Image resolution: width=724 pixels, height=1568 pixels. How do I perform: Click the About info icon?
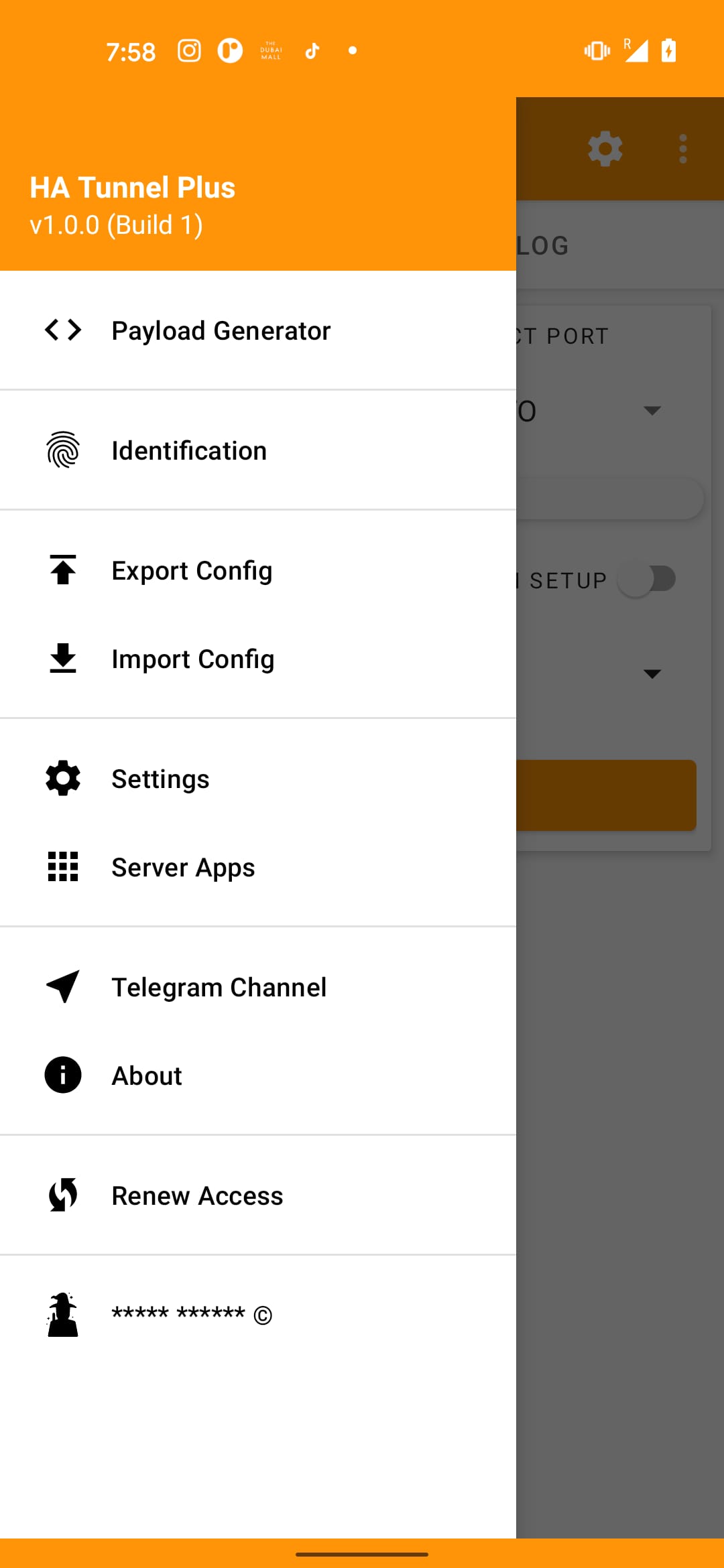point(62,1075)
